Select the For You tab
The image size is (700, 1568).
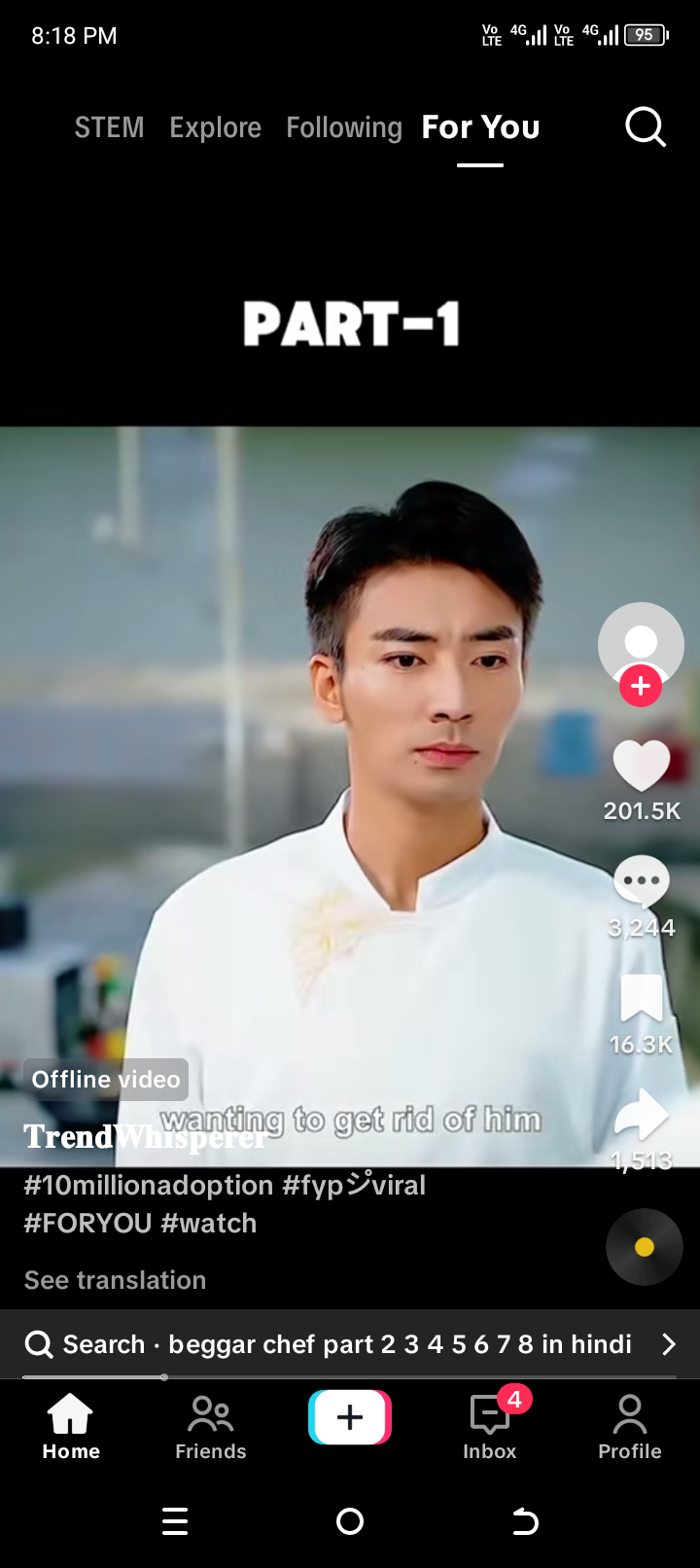point(480,127)
